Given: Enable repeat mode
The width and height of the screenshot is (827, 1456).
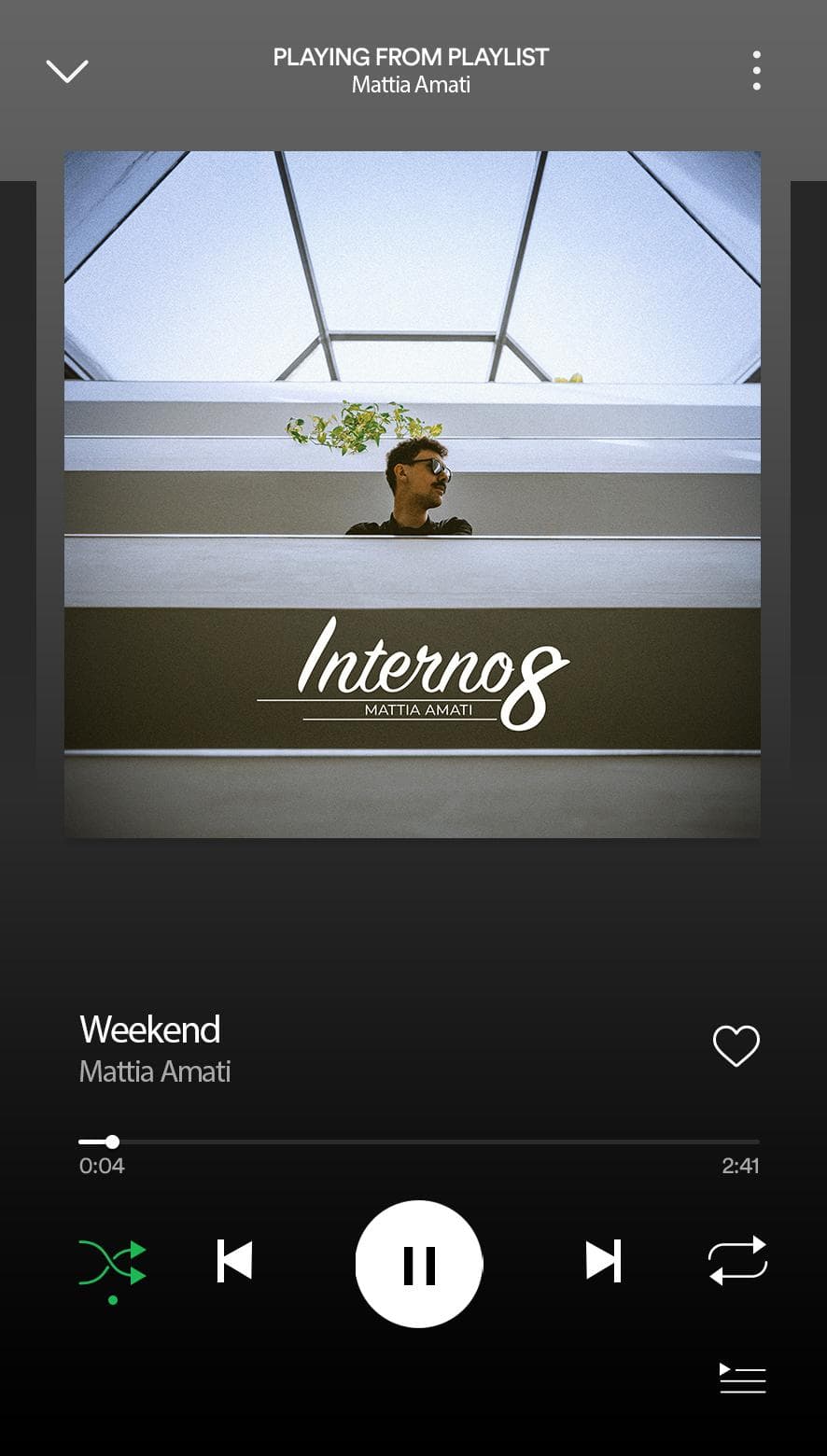Looking at the screenshot, I should (737, 1261).
